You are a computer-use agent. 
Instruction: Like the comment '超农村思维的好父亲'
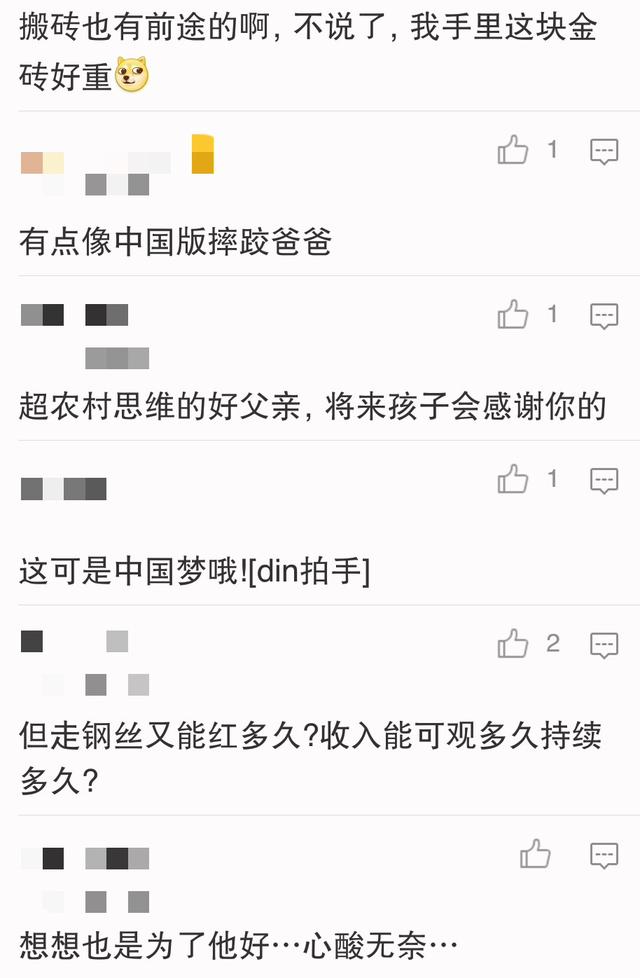tap(513, 315)
